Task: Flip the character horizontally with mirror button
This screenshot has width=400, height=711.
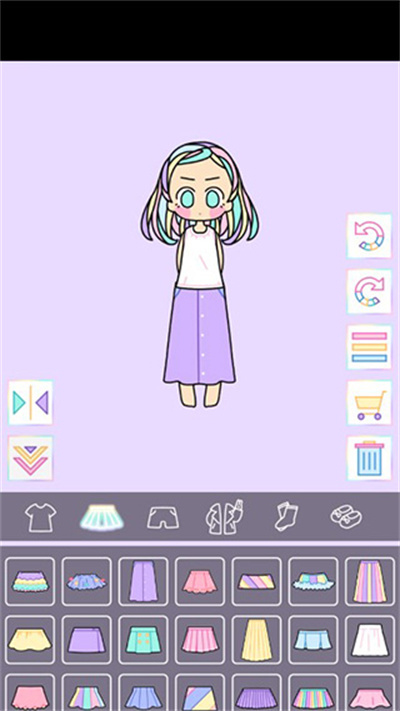Action: click(30, 403)
